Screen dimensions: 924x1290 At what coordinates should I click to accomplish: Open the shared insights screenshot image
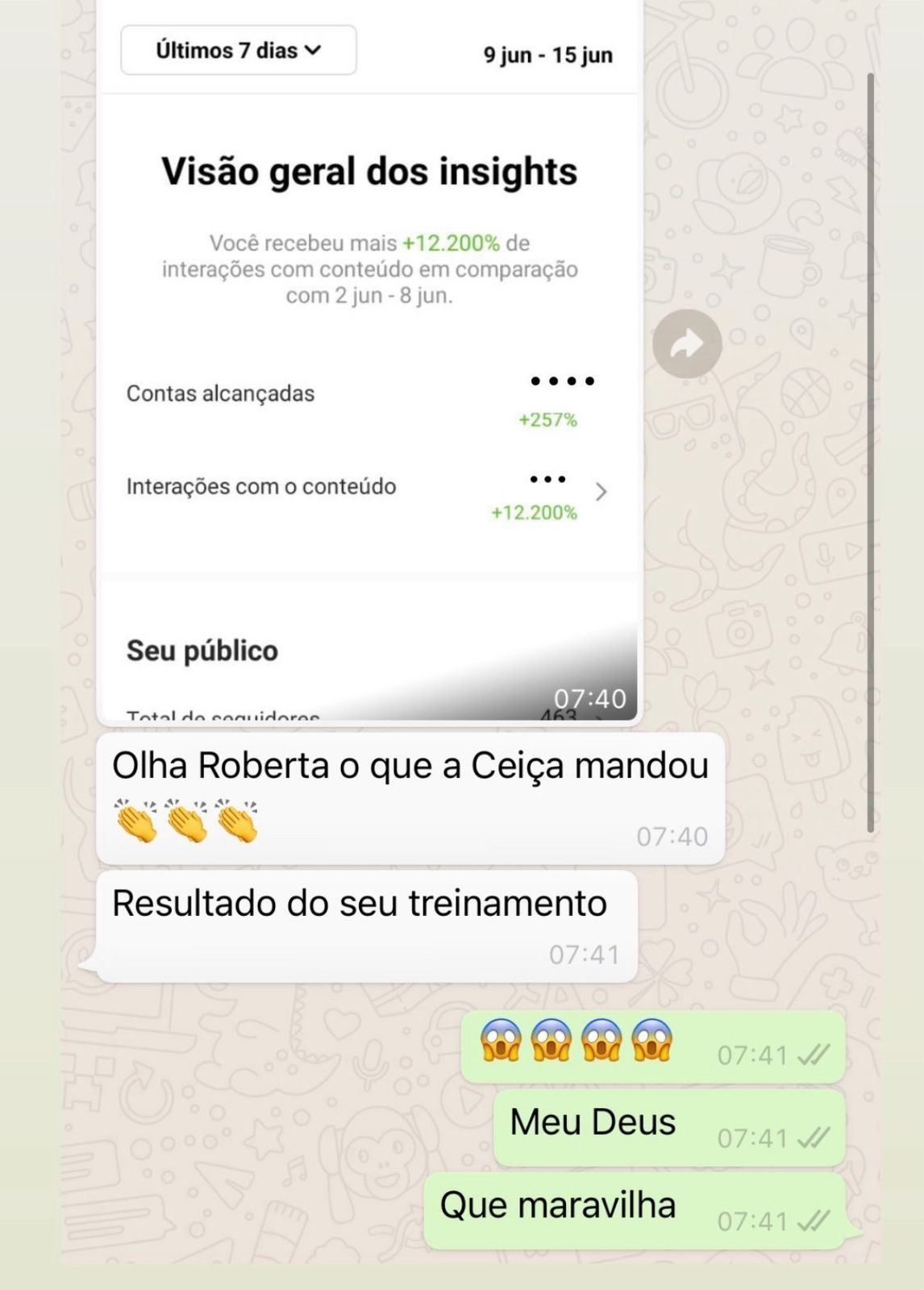tap(368, 363)
